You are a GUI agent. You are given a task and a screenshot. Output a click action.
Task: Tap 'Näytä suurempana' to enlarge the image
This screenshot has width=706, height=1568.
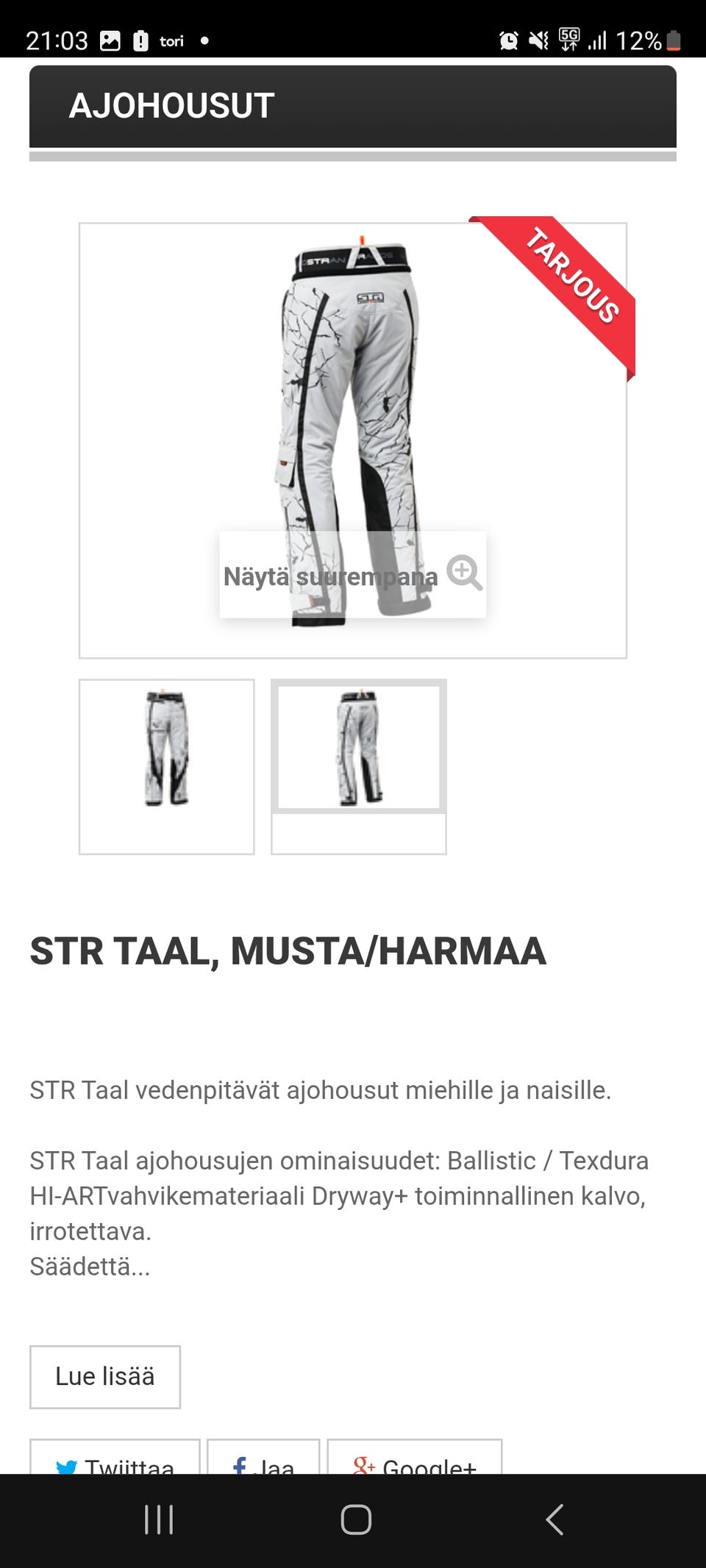coord(353,574)
